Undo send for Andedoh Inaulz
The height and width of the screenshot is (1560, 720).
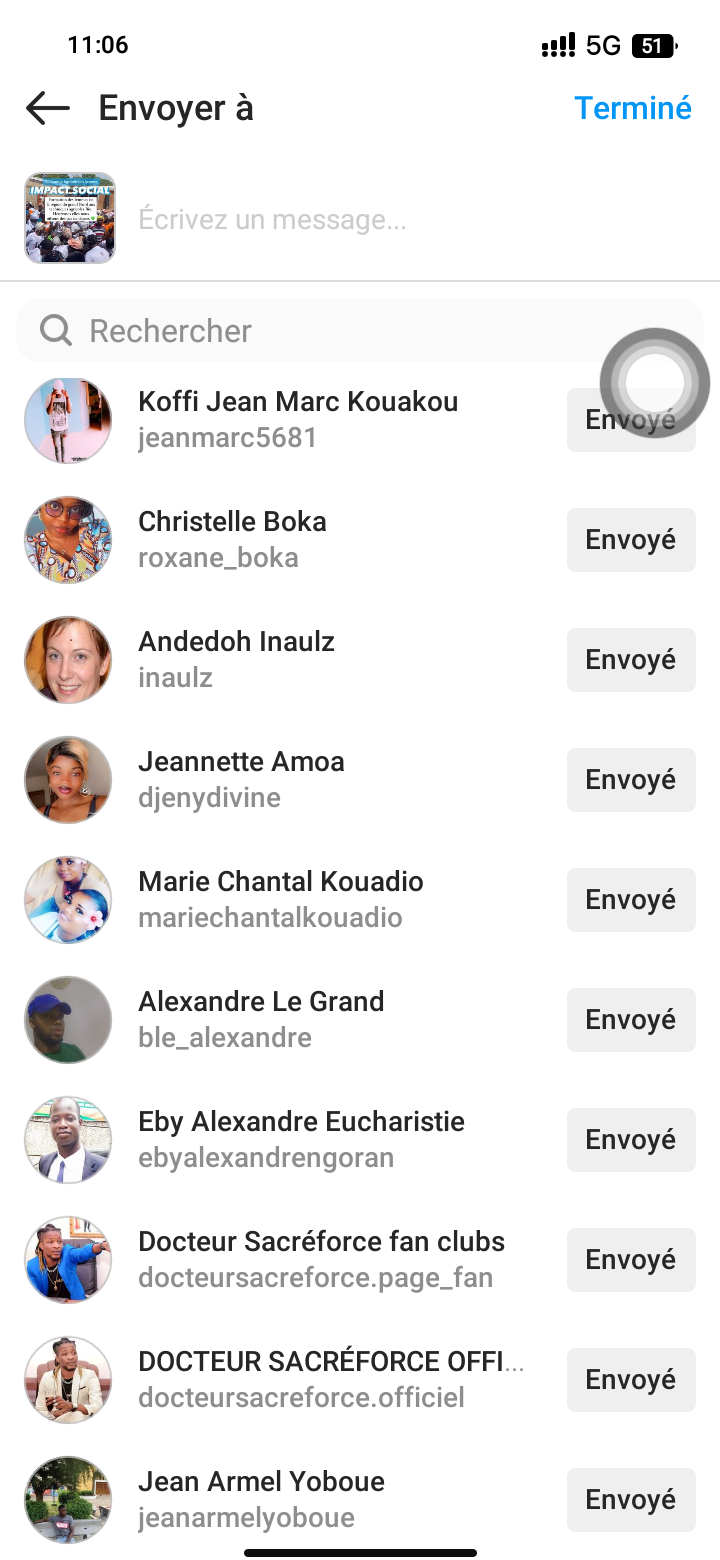click(x=631, y=660)
